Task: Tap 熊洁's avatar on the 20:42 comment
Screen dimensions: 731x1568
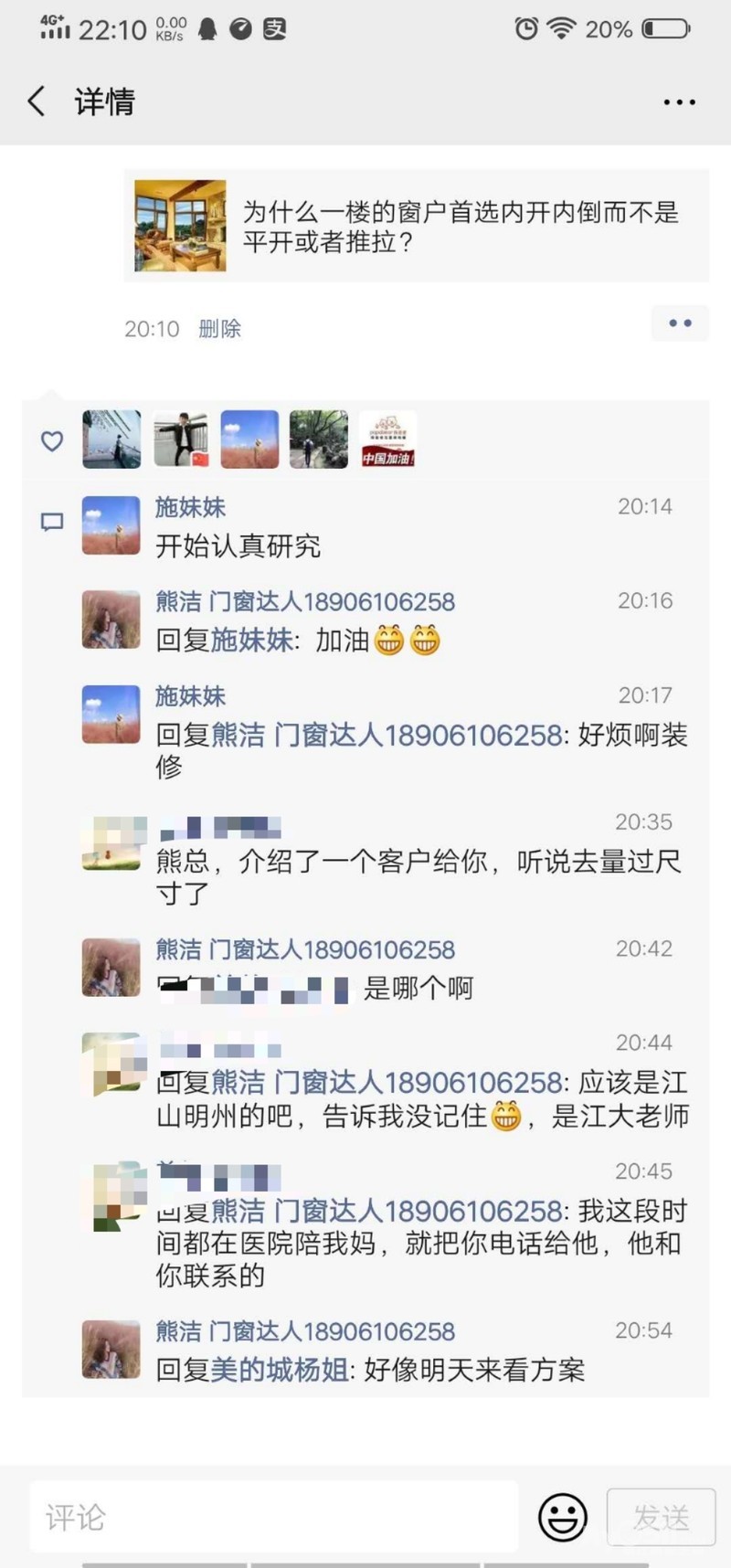Action: pos(111,967)
